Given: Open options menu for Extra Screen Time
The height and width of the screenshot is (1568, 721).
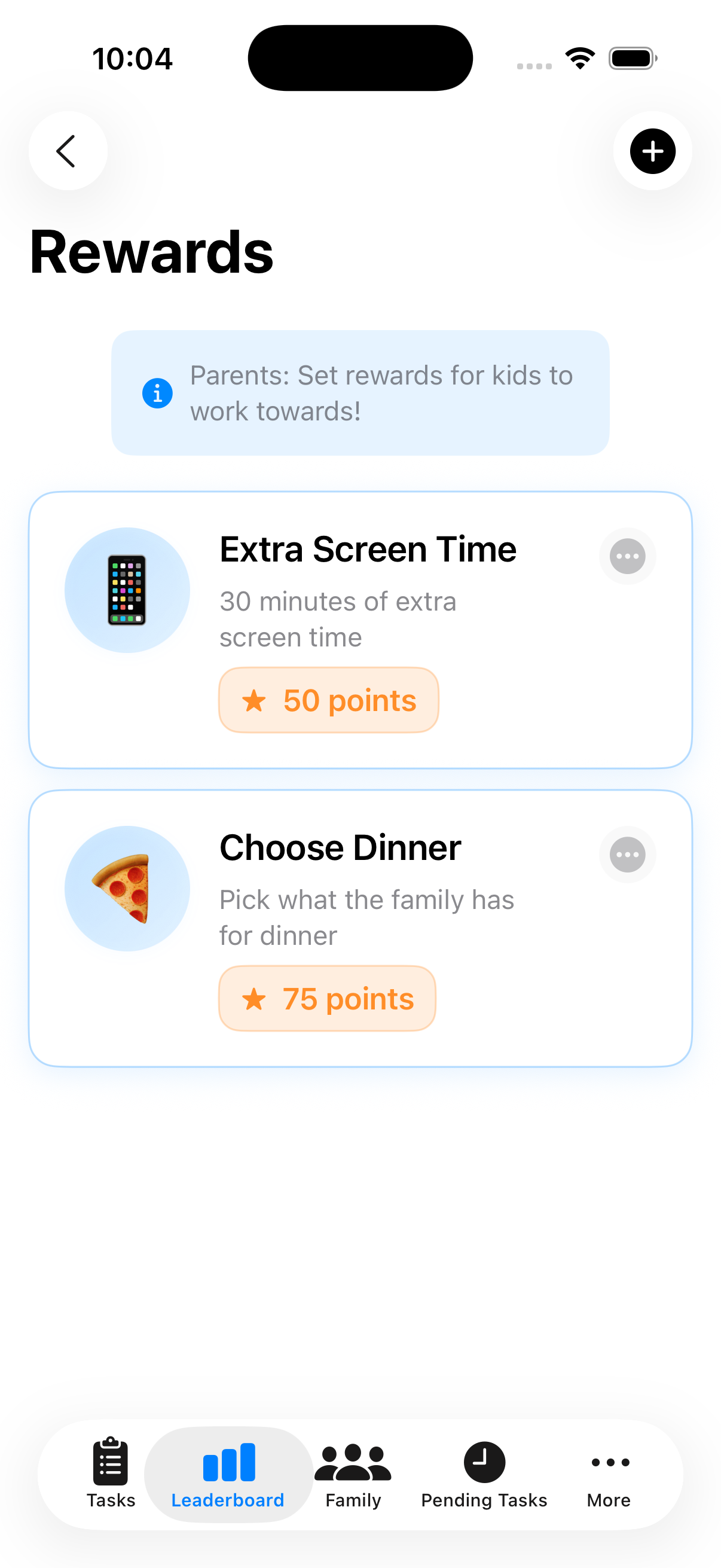Looking at the screenshot, I should 627,556.
